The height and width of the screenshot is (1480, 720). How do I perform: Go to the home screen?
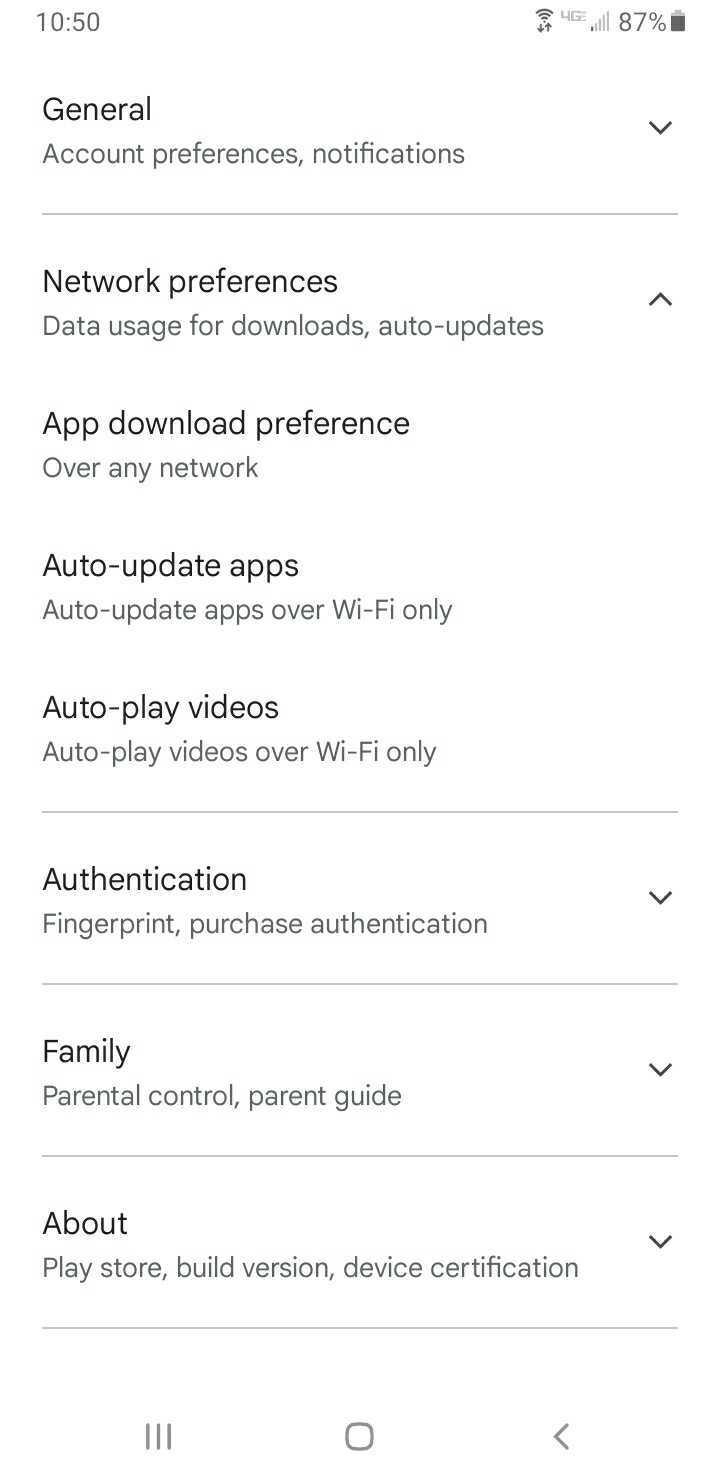pos(359,1437)
